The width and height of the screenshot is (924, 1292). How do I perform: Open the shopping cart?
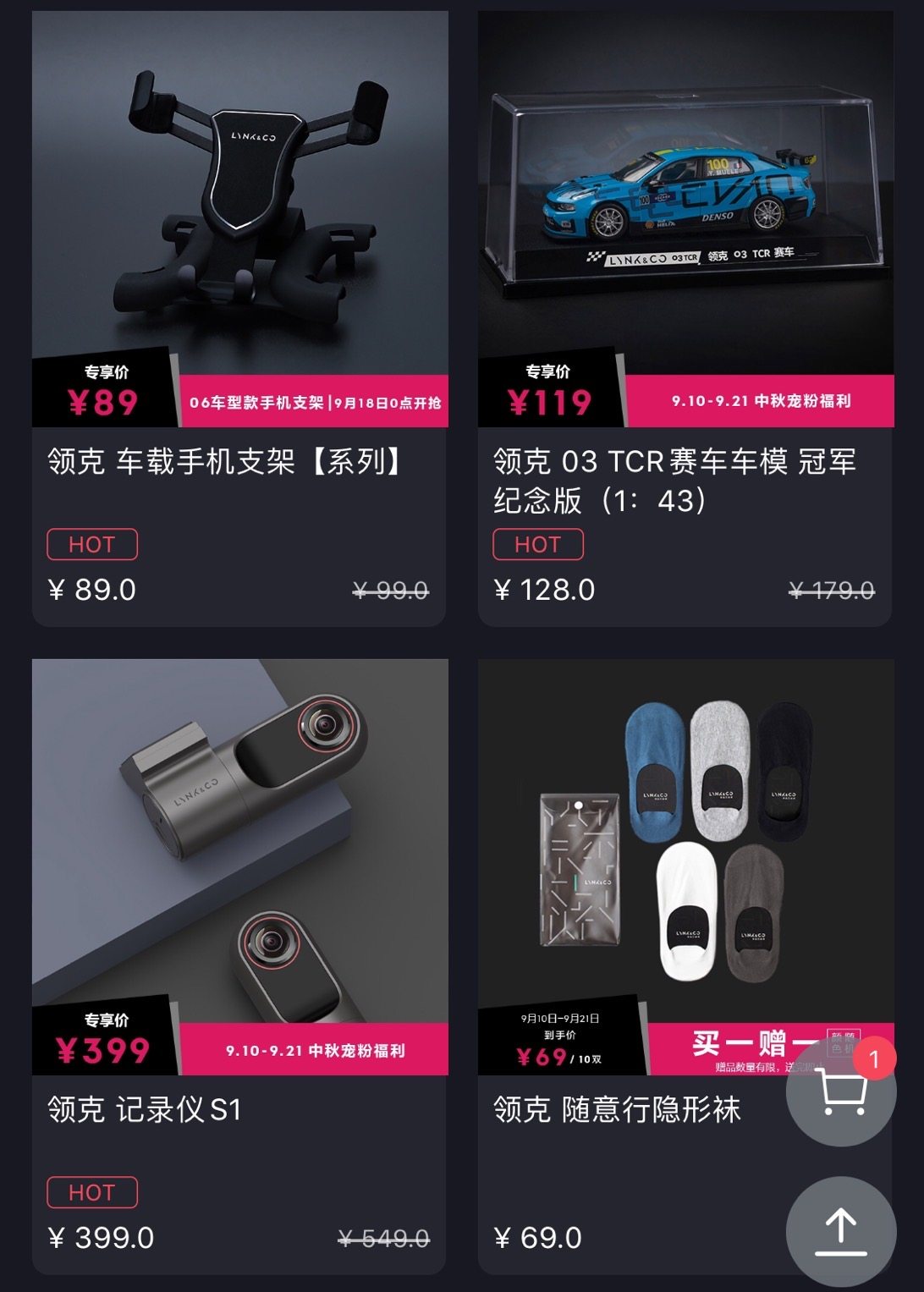point(841,1091)
